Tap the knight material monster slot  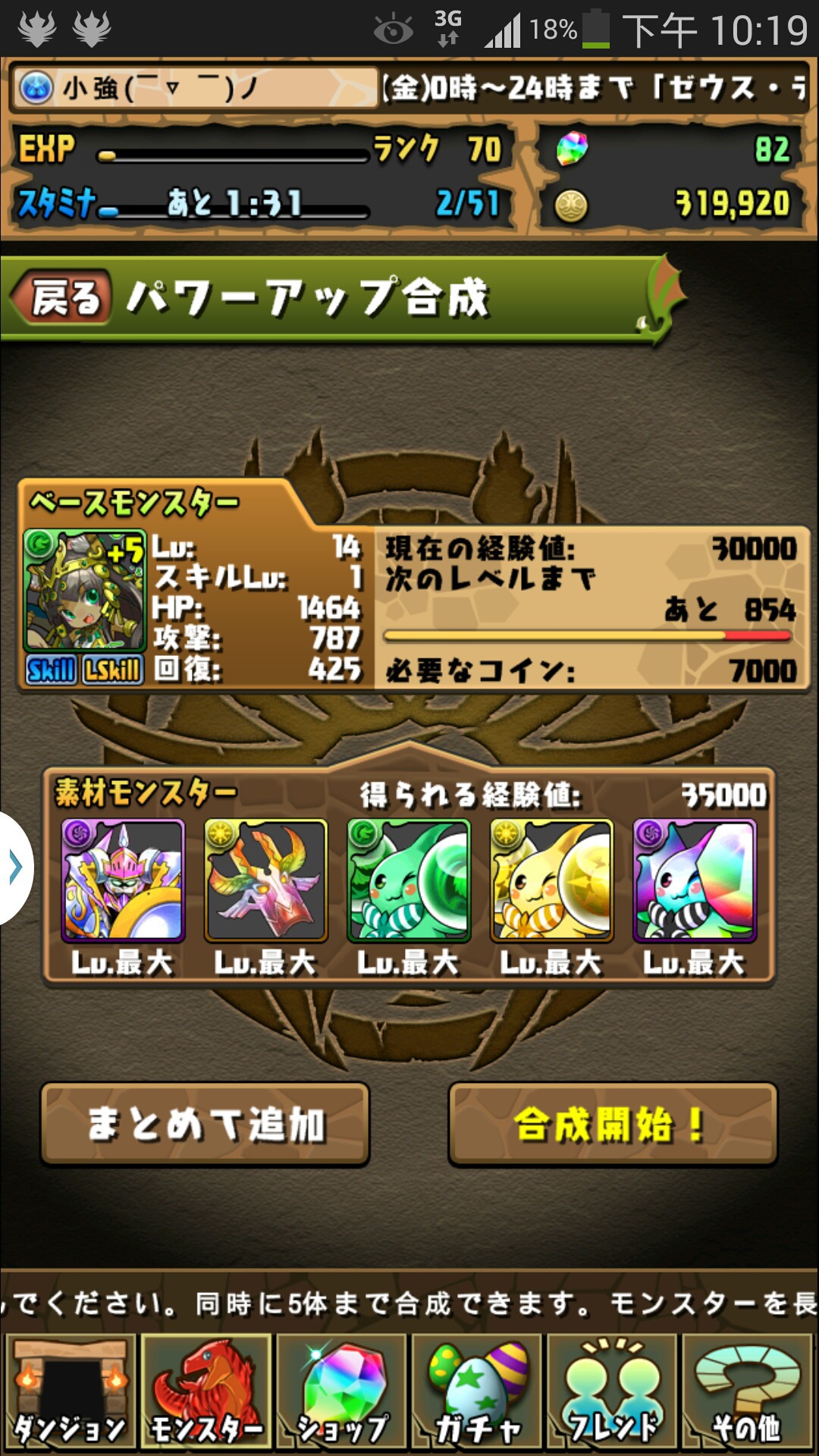tap(123, 880)
